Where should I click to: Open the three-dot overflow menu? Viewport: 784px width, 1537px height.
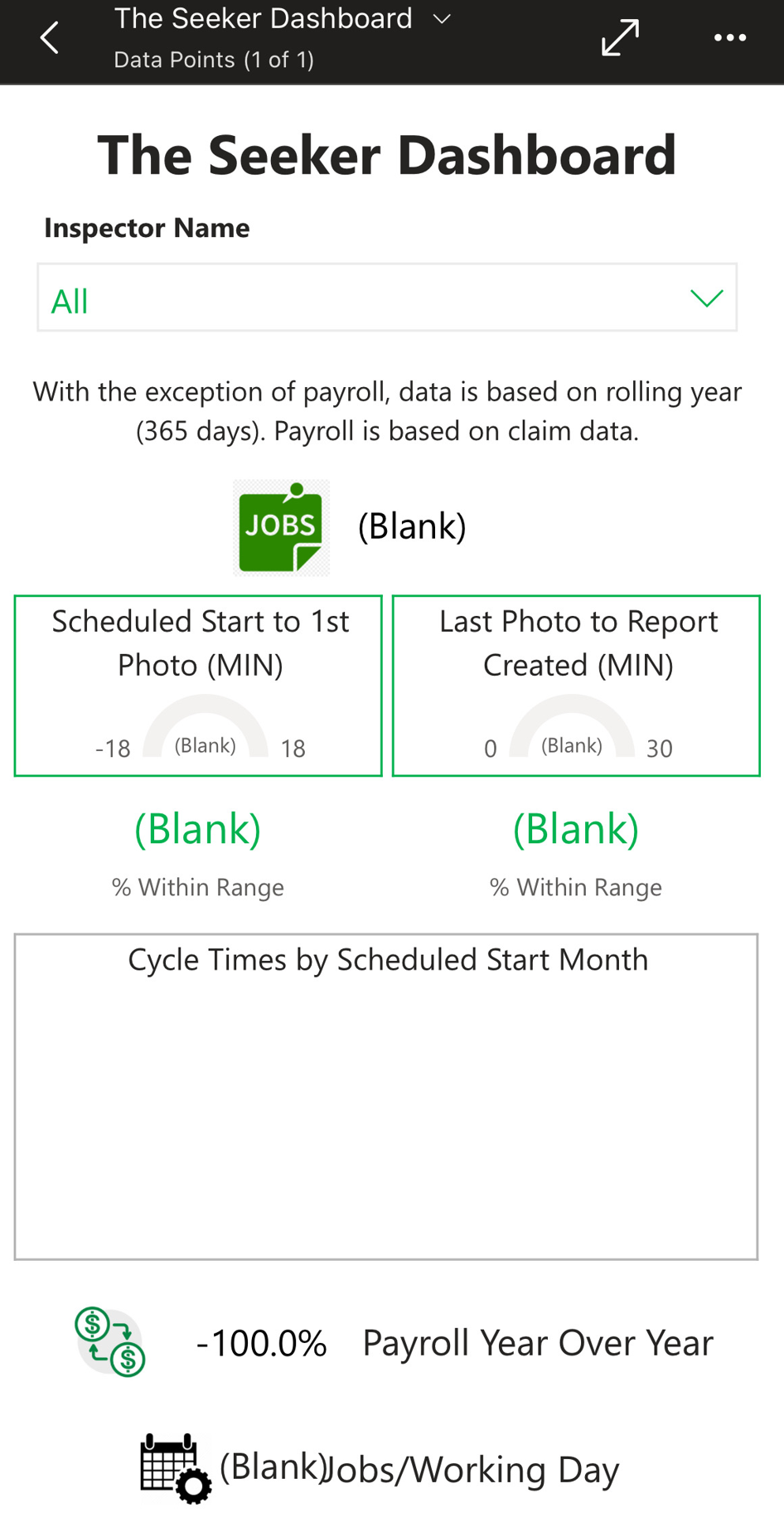pyautogui.click(x=729, y=38)
